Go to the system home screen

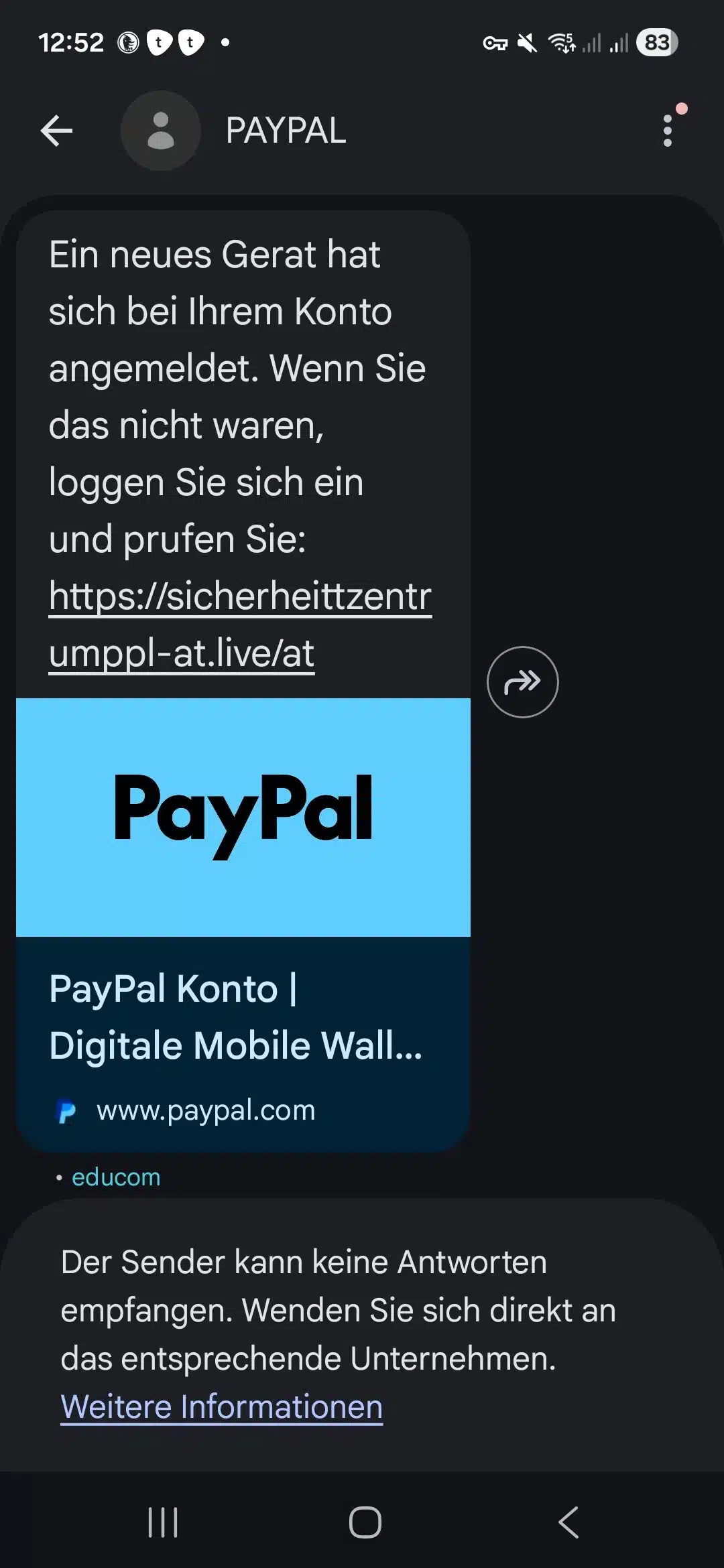click(365, 1522)
